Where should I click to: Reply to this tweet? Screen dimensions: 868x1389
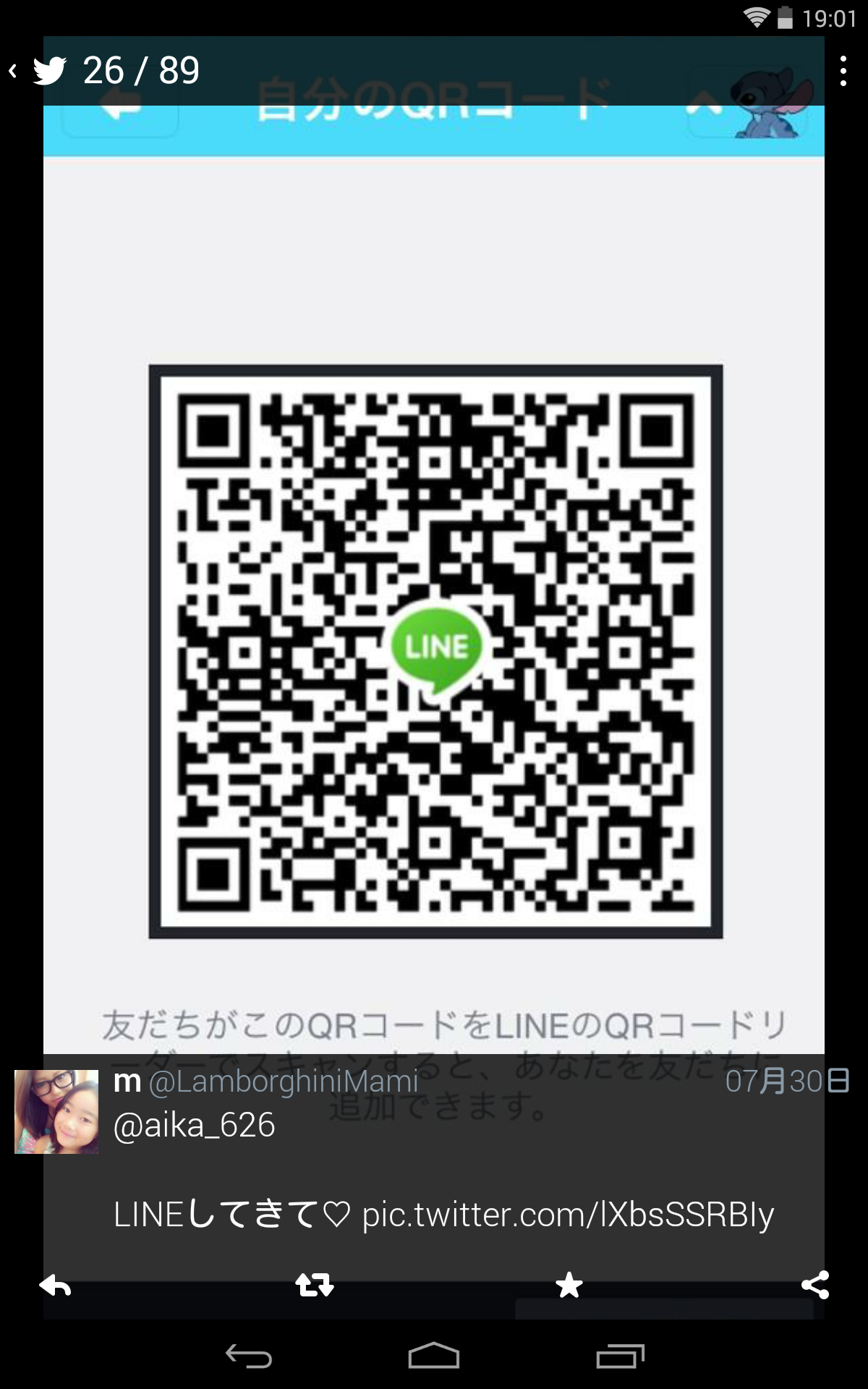pyautogui.click(x=55, y=1286)
